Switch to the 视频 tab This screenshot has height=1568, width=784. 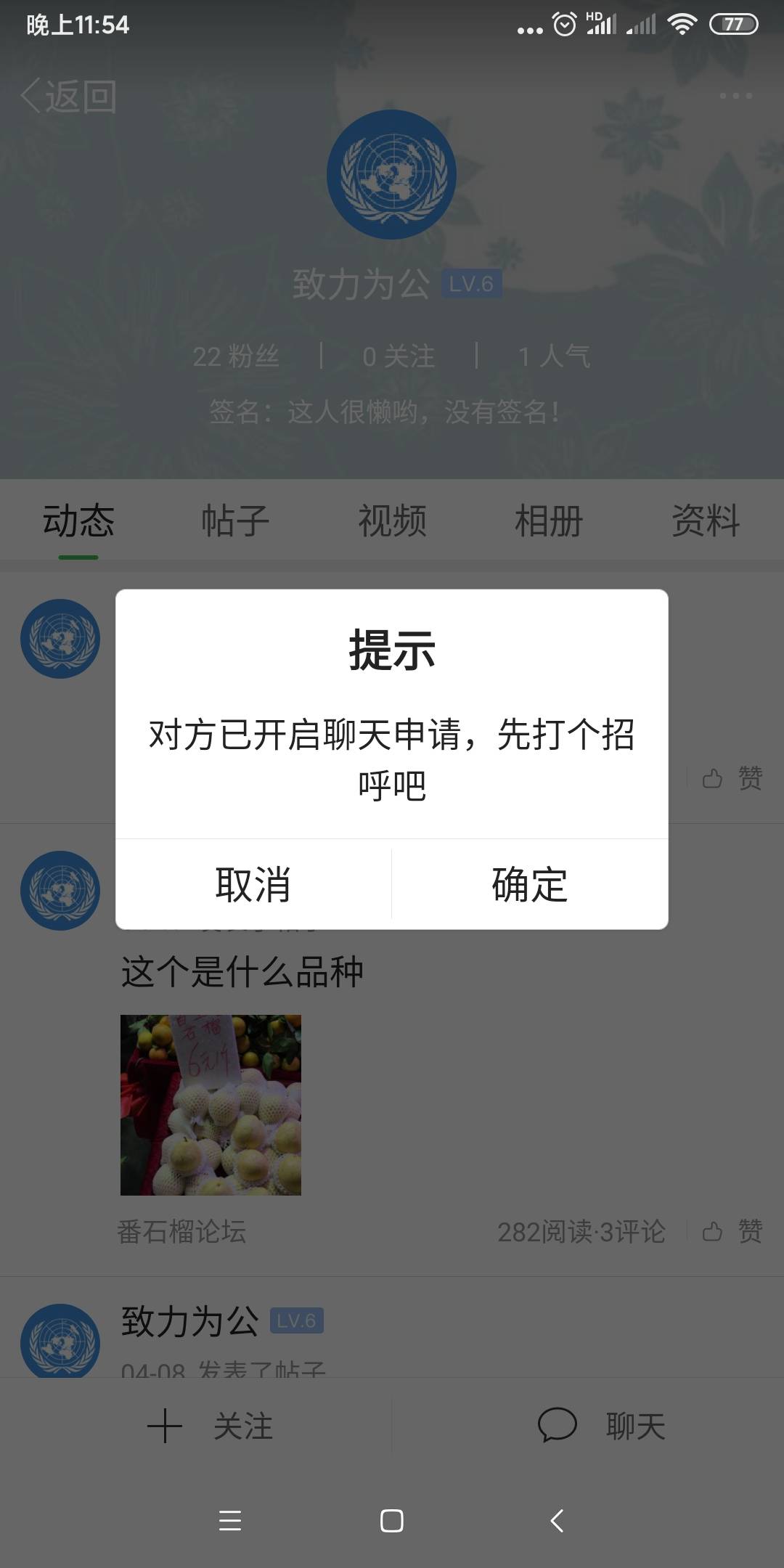coord(392,520)
